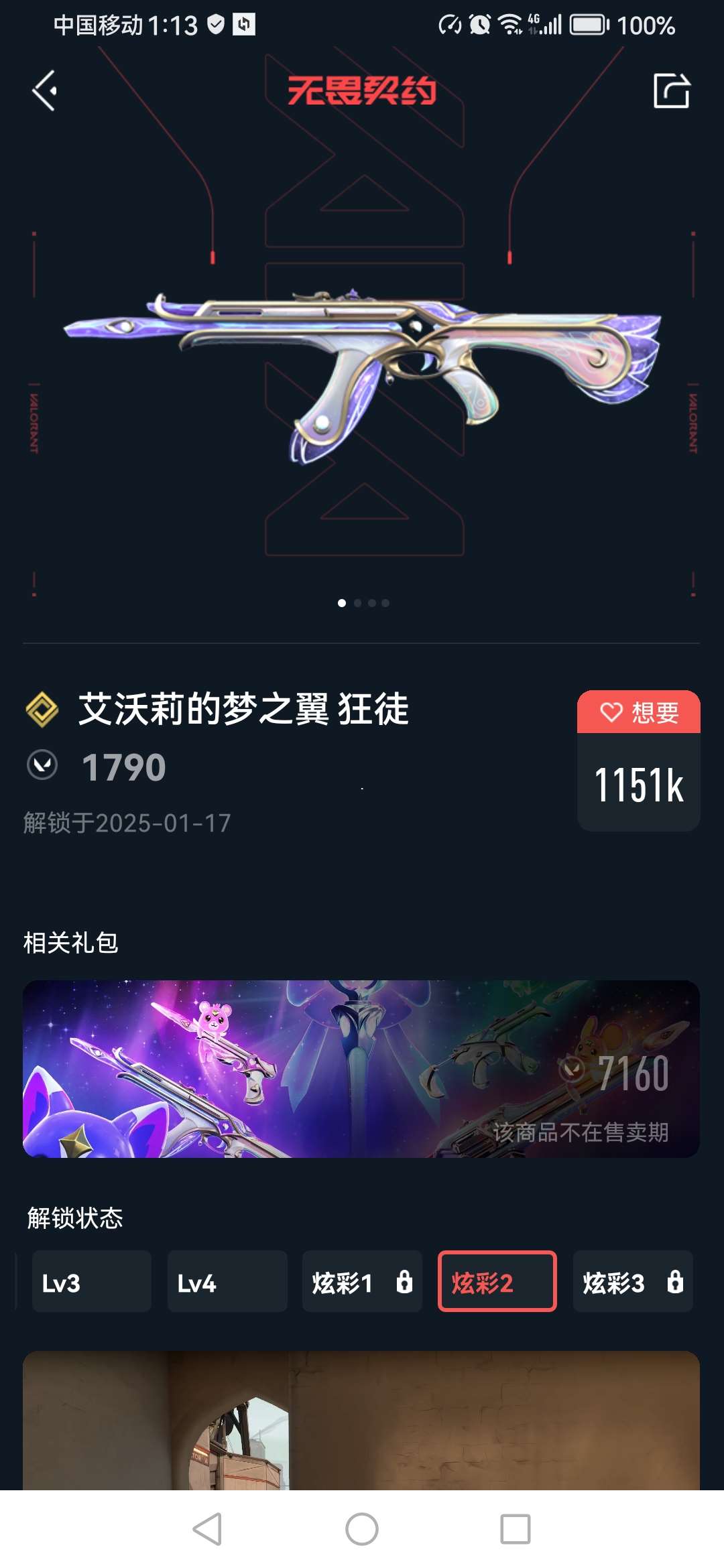Image resolution: width=724 pixels, height=1568 pixels.
Task: Switch to the locked 炫彩3 variant
Action: click(x=632, y=1281)
